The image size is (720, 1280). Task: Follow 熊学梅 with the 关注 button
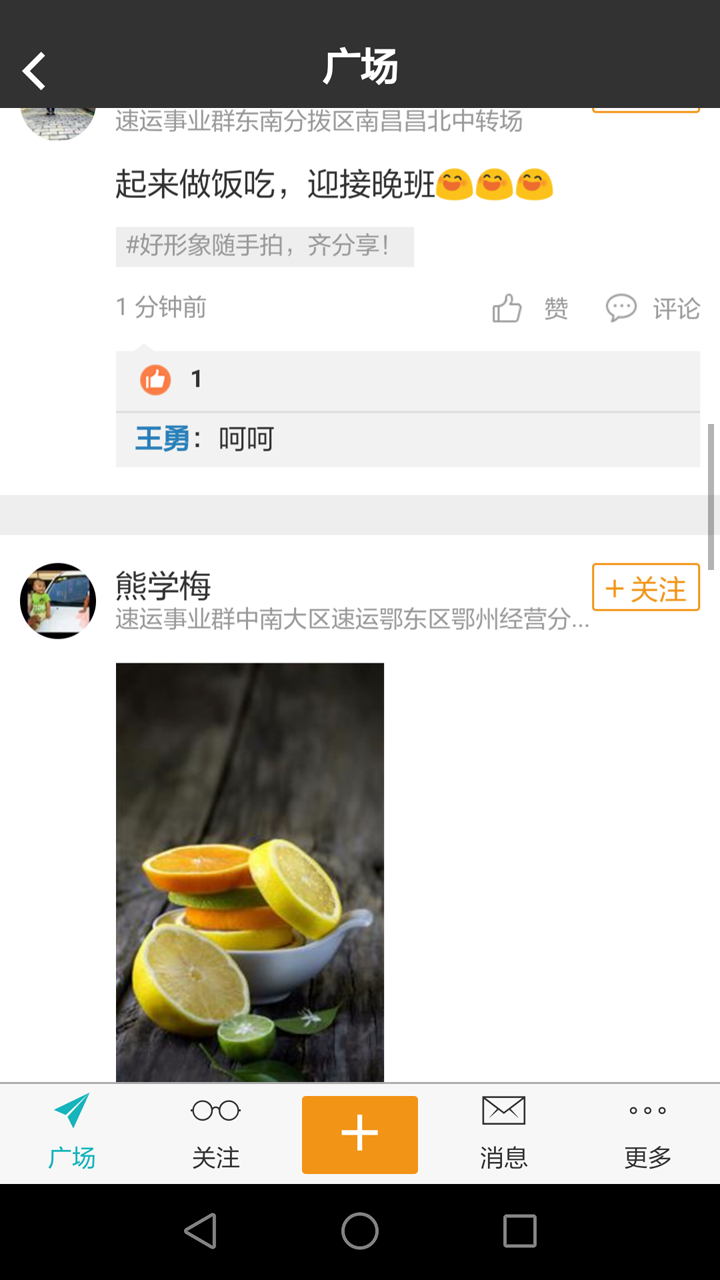645,588
